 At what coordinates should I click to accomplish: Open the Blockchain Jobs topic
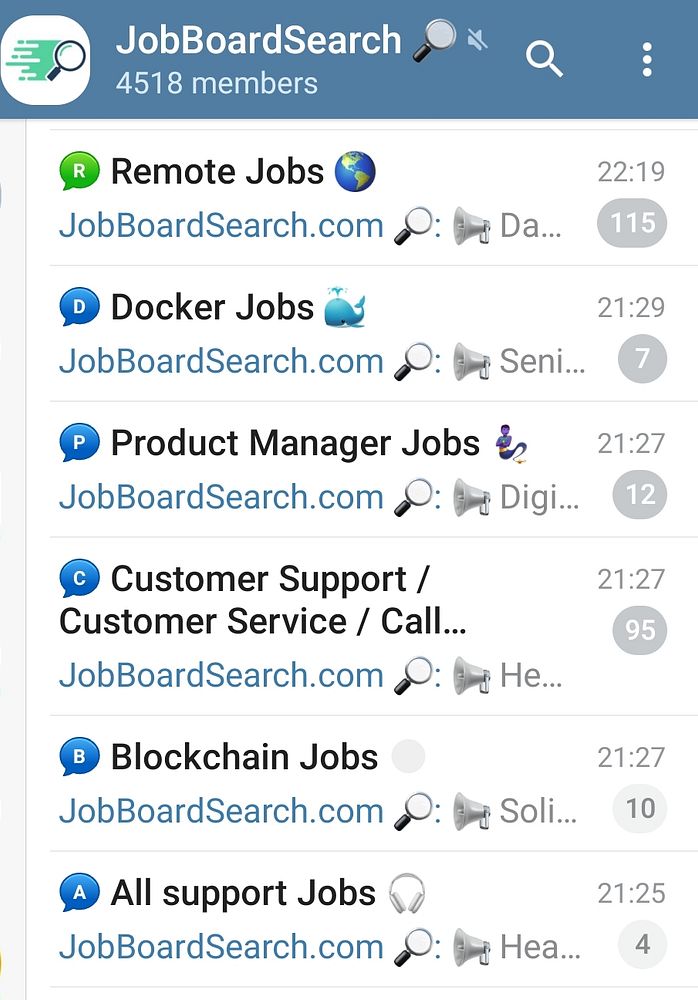330,784
